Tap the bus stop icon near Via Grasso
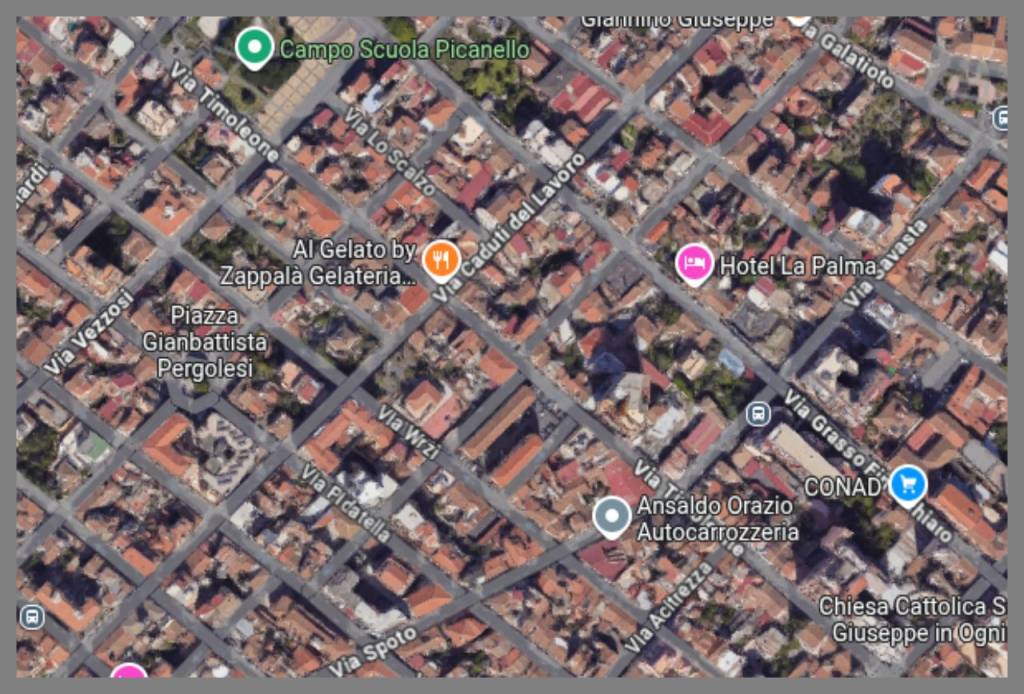1024x694 pixels. point(758,413)
